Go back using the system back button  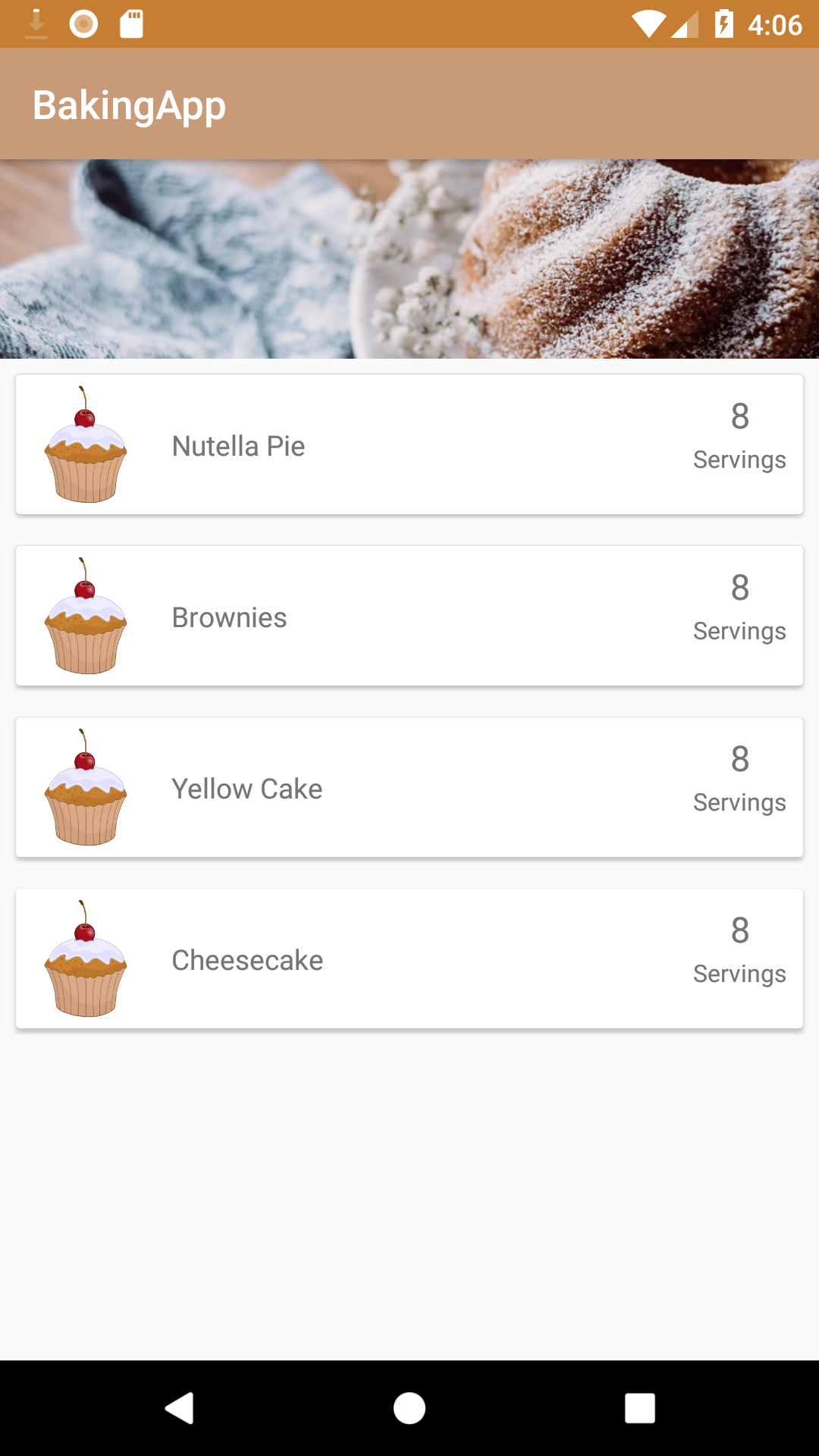[x=180, y=1408]
